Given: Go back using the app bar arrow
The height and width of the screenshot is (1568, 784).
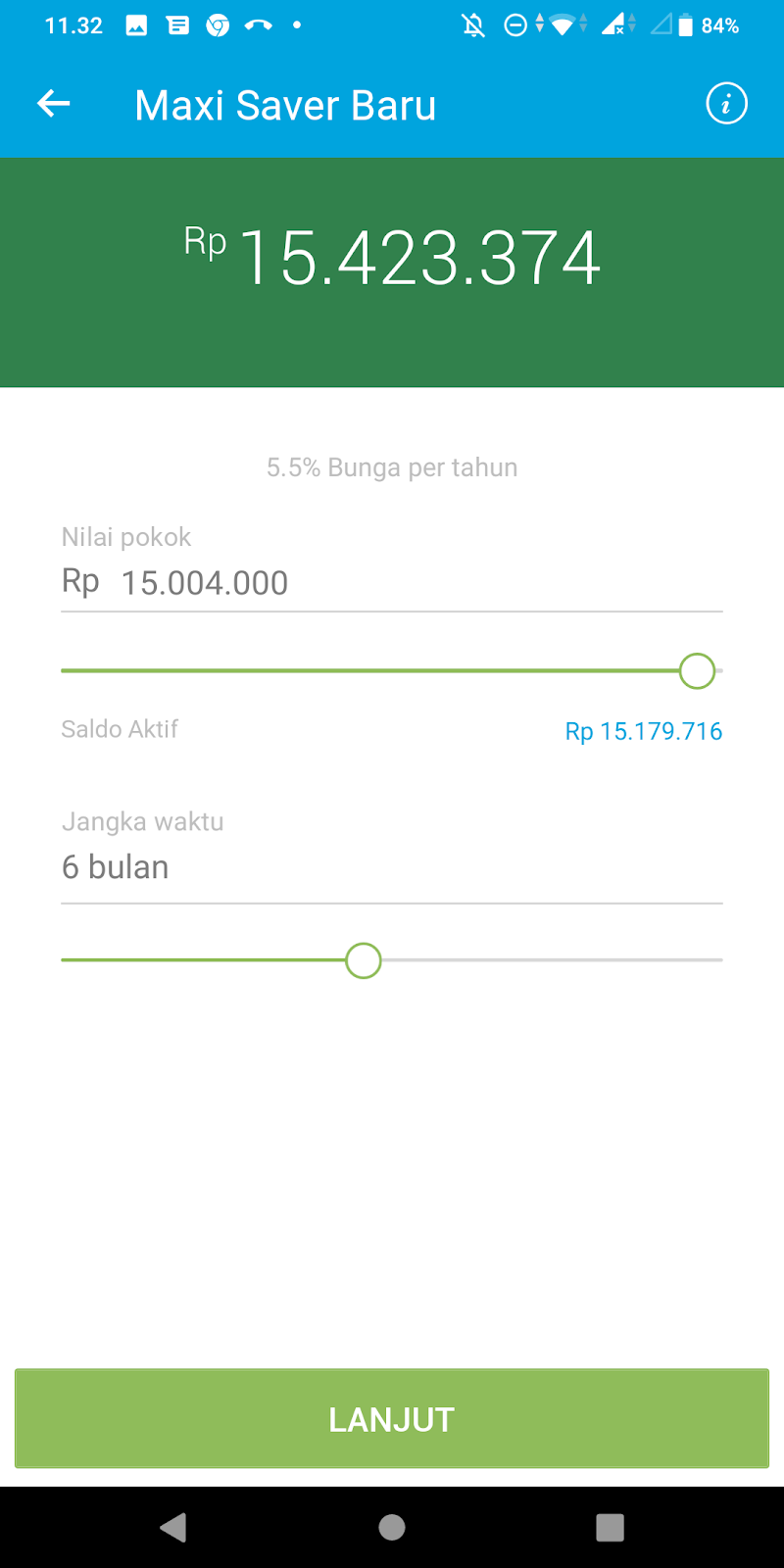Looking at the screenshot, I should pyautogui.click(x=54, y=104).
